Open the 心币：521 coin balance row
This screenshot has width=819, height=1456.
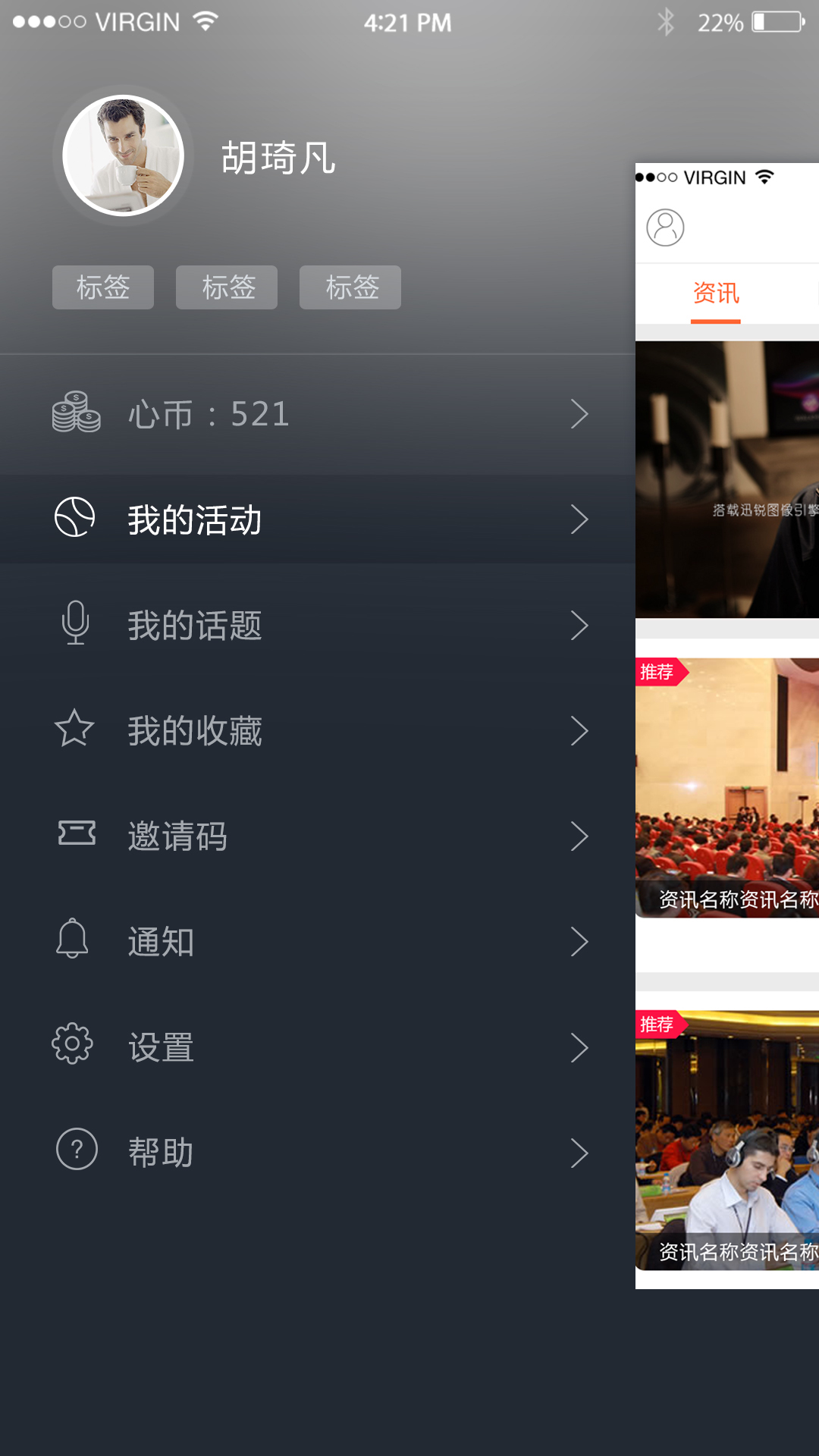point(318,414)
